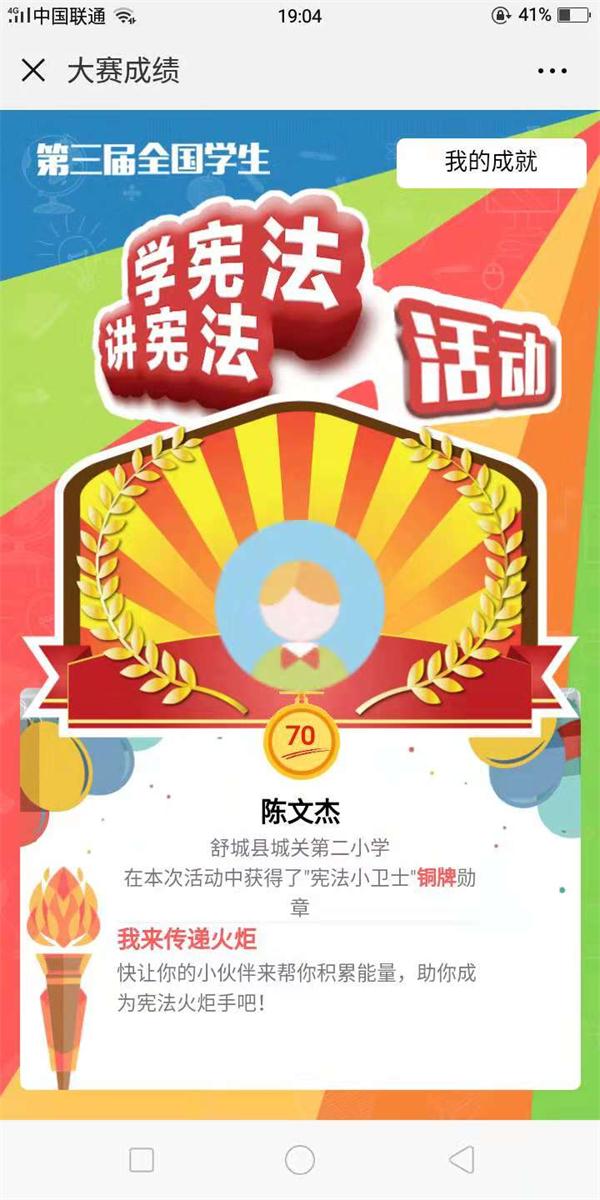Open the recent apps view

[142, 1159]
